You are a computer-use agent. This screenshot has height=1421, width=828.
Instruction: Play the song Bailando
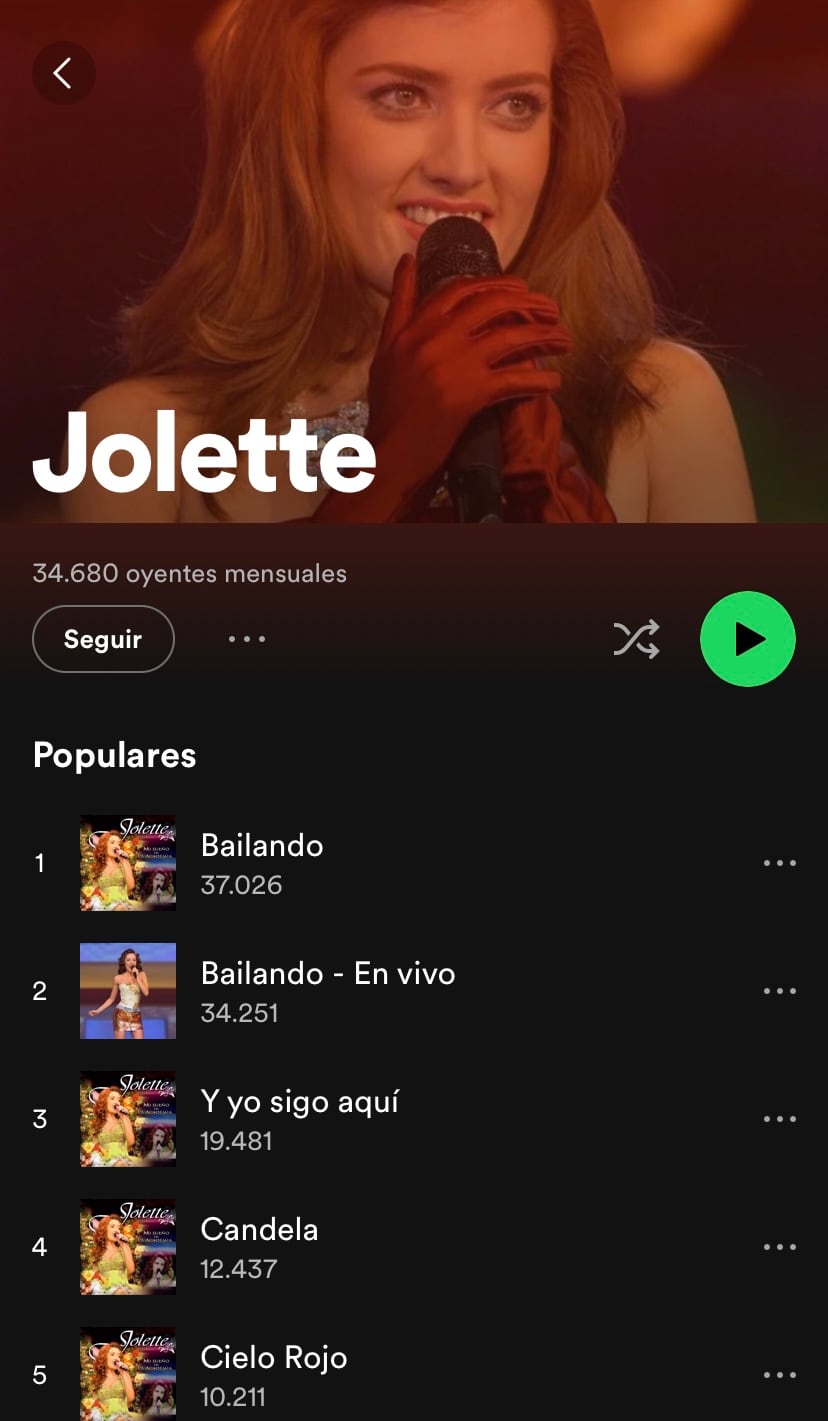click(262, 846)
